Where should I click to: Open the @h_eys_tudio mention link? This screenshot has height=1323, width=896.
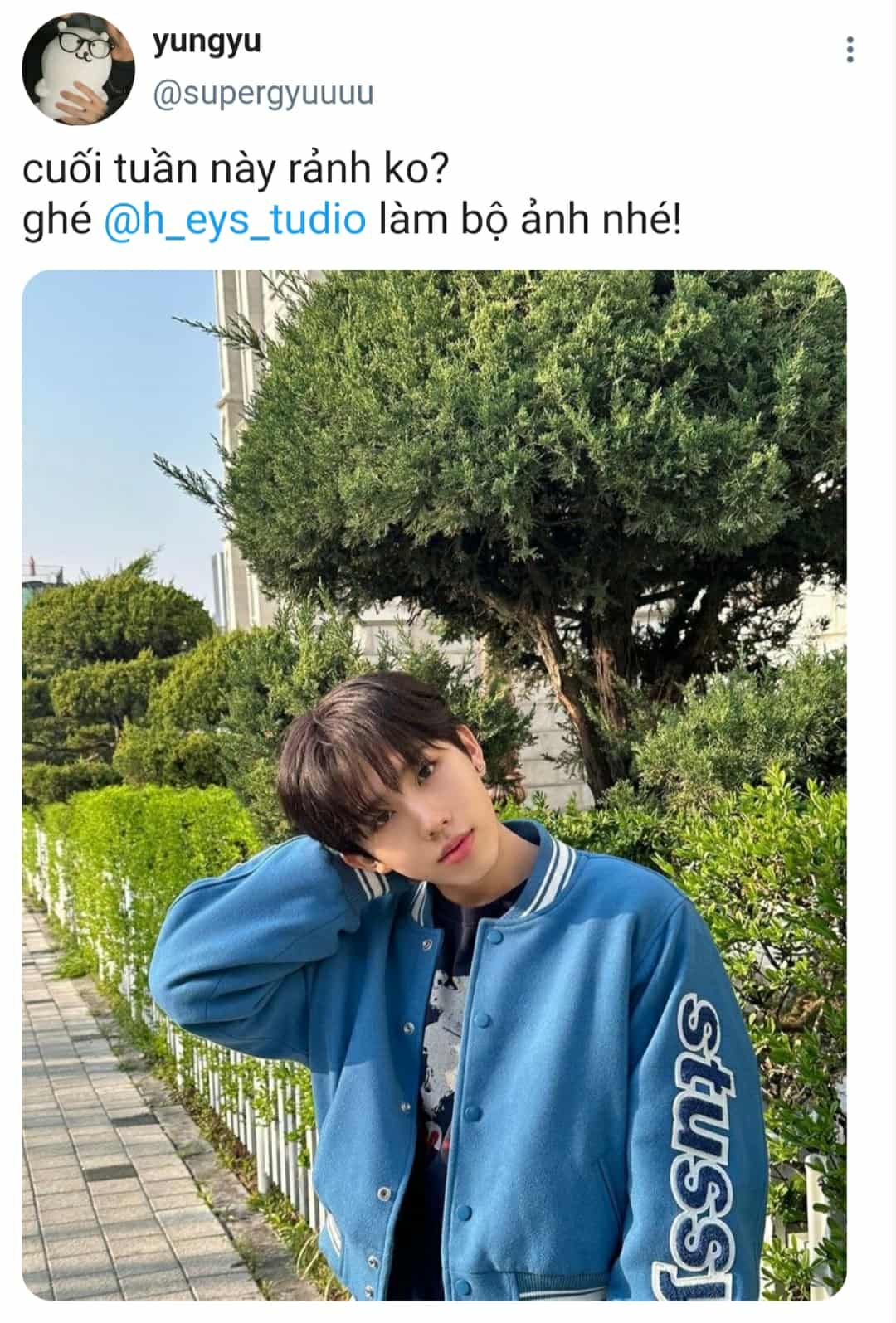pyautogui.click(x=236, y=221)
